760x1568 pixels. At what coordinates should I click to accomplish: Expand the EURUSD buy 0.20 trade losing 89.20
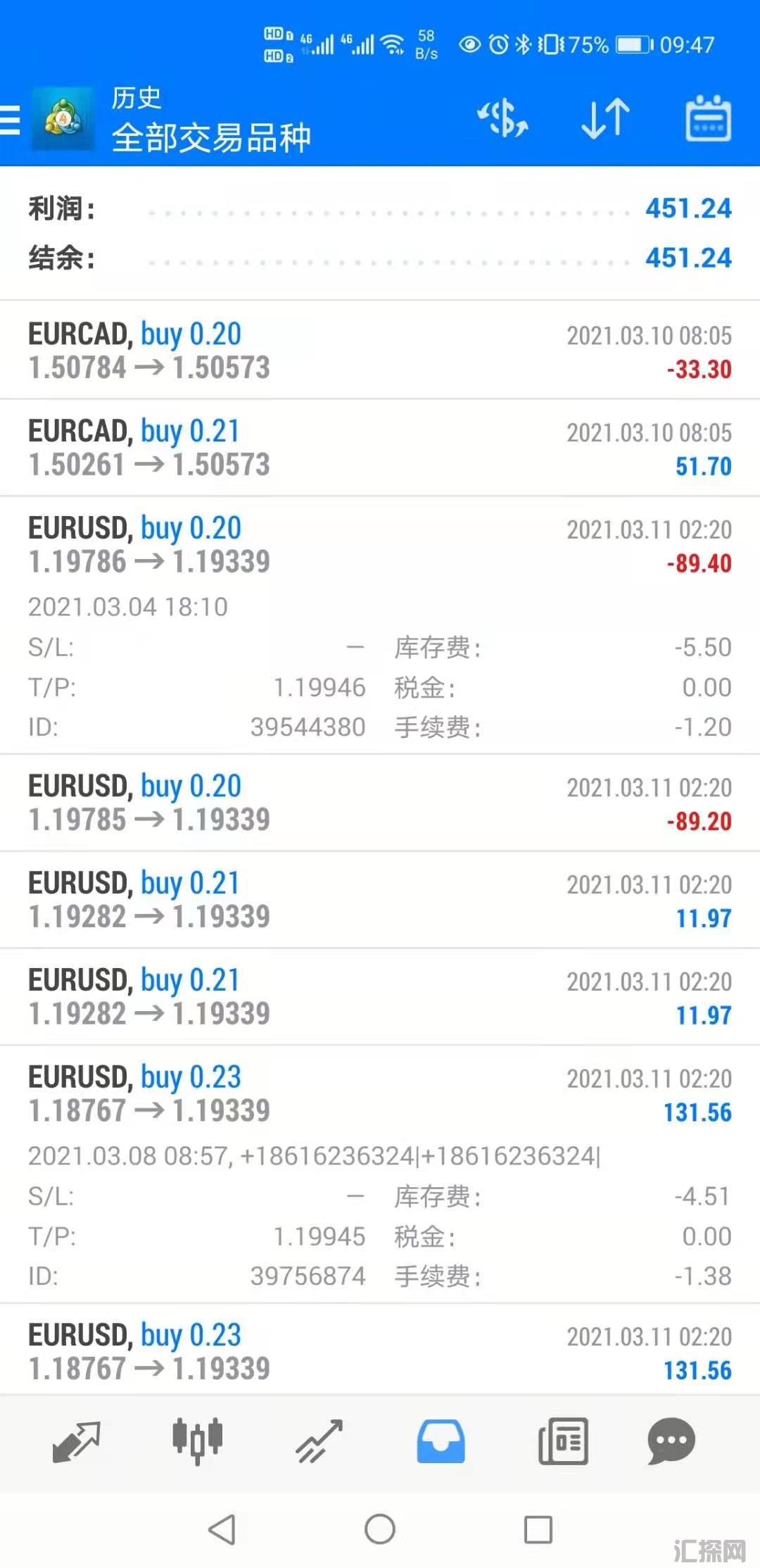click(x=380, y=803)
